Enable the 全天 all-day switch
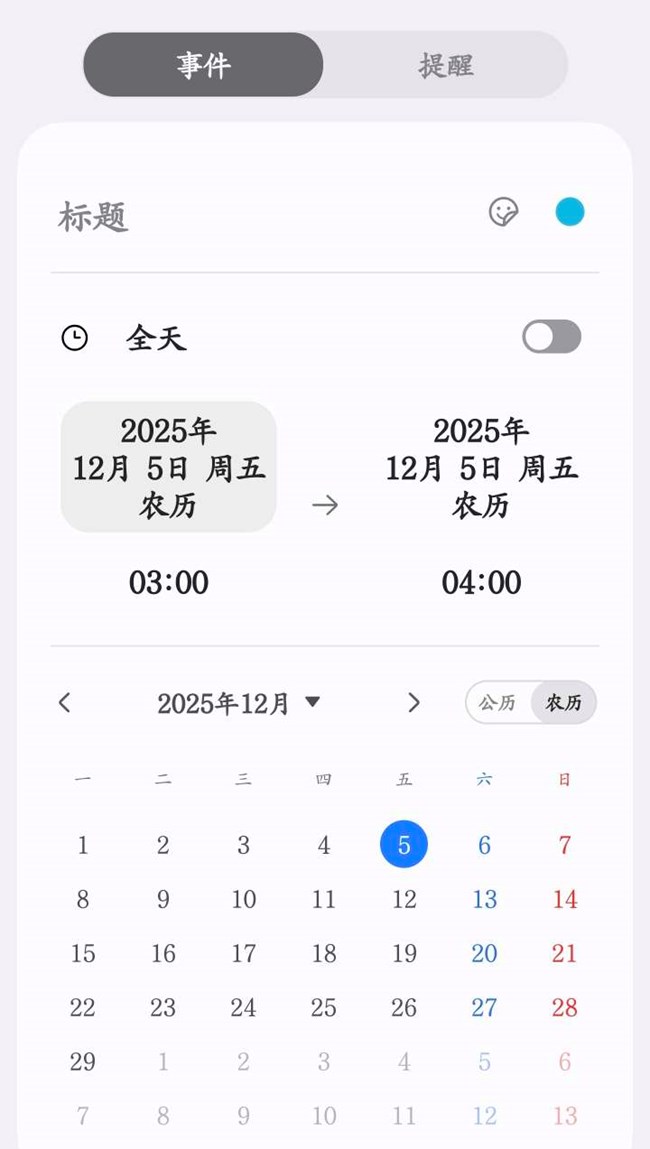650x1149 pixels. (551, 337)
